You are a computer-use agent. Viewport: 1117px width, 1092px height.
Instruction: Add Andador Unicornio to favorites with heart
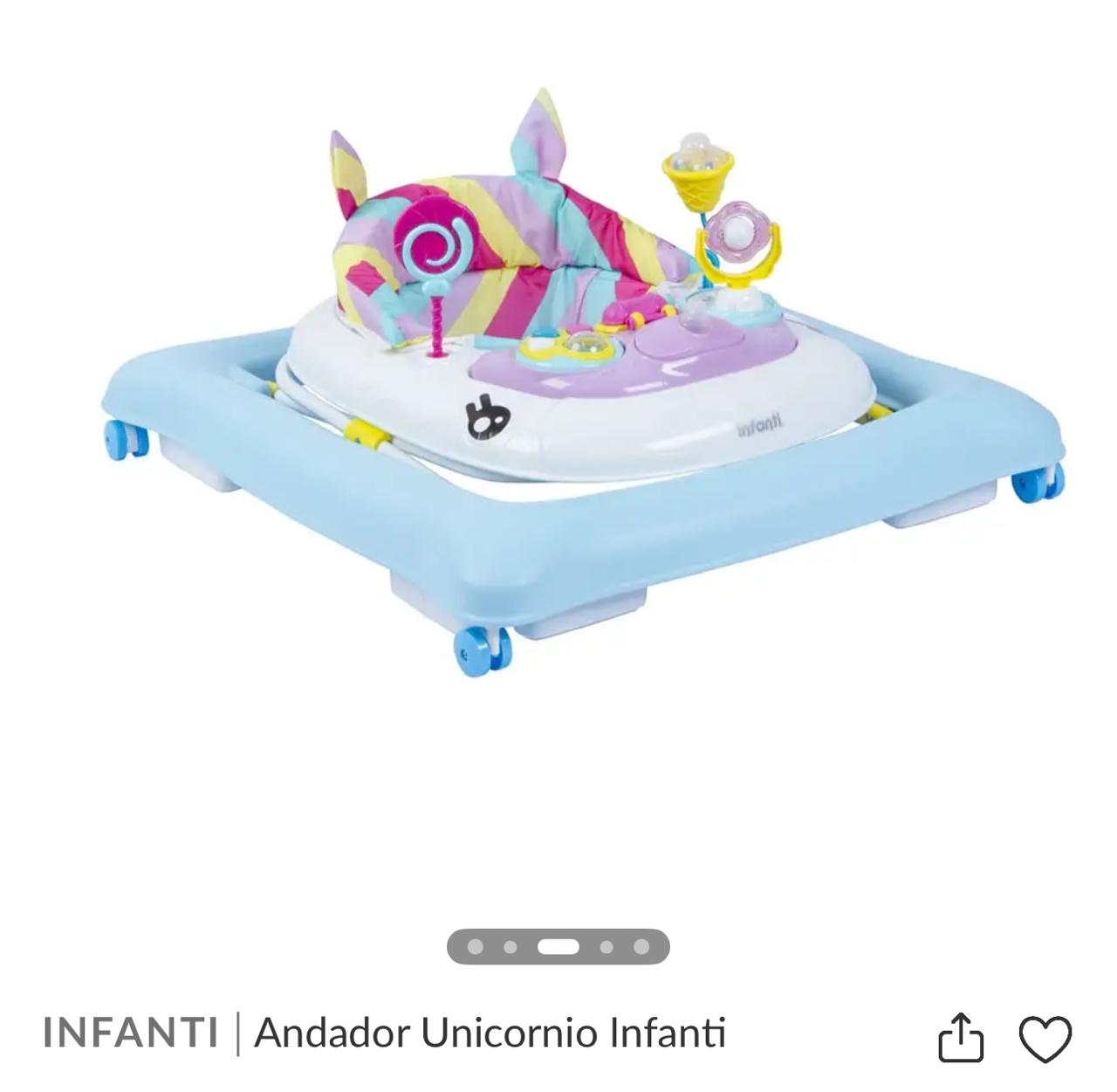click(1045, 1038)
